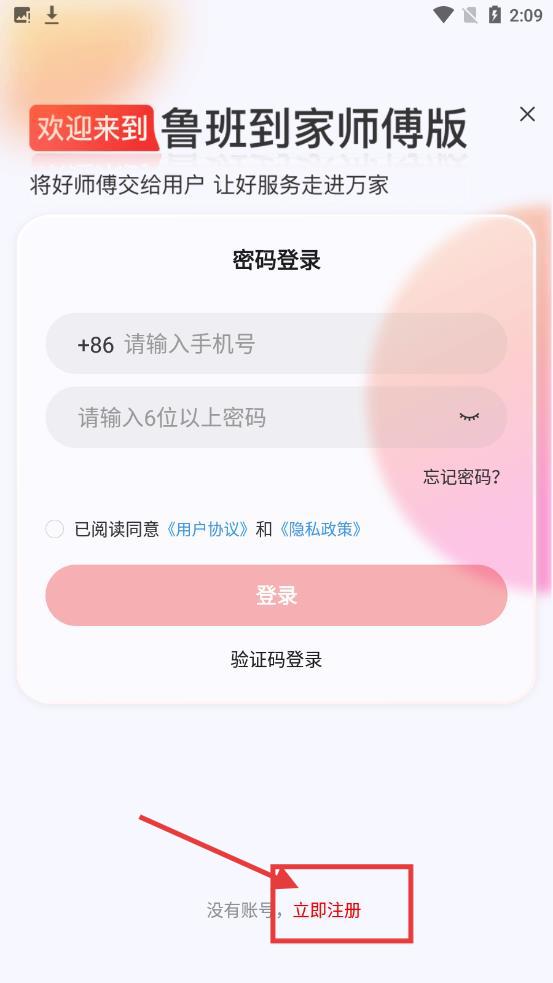Check the 已阅读同意 agreement circle
The width and height of the screenshot is (553, 983).
pos(55,529)
